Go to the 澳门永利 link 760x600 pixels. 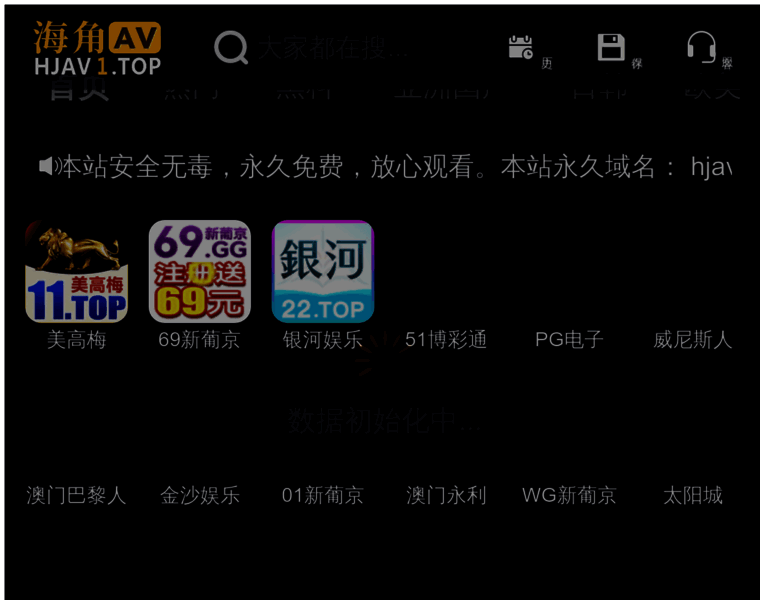[446, 495]
